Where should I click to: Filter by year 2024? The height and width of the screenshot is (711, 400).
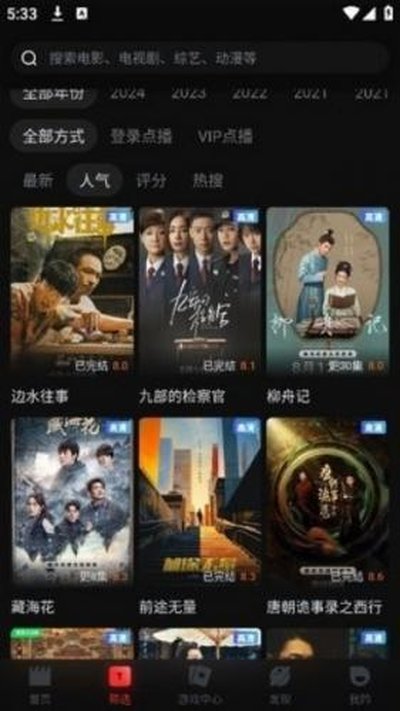click(x=127, y=93)
